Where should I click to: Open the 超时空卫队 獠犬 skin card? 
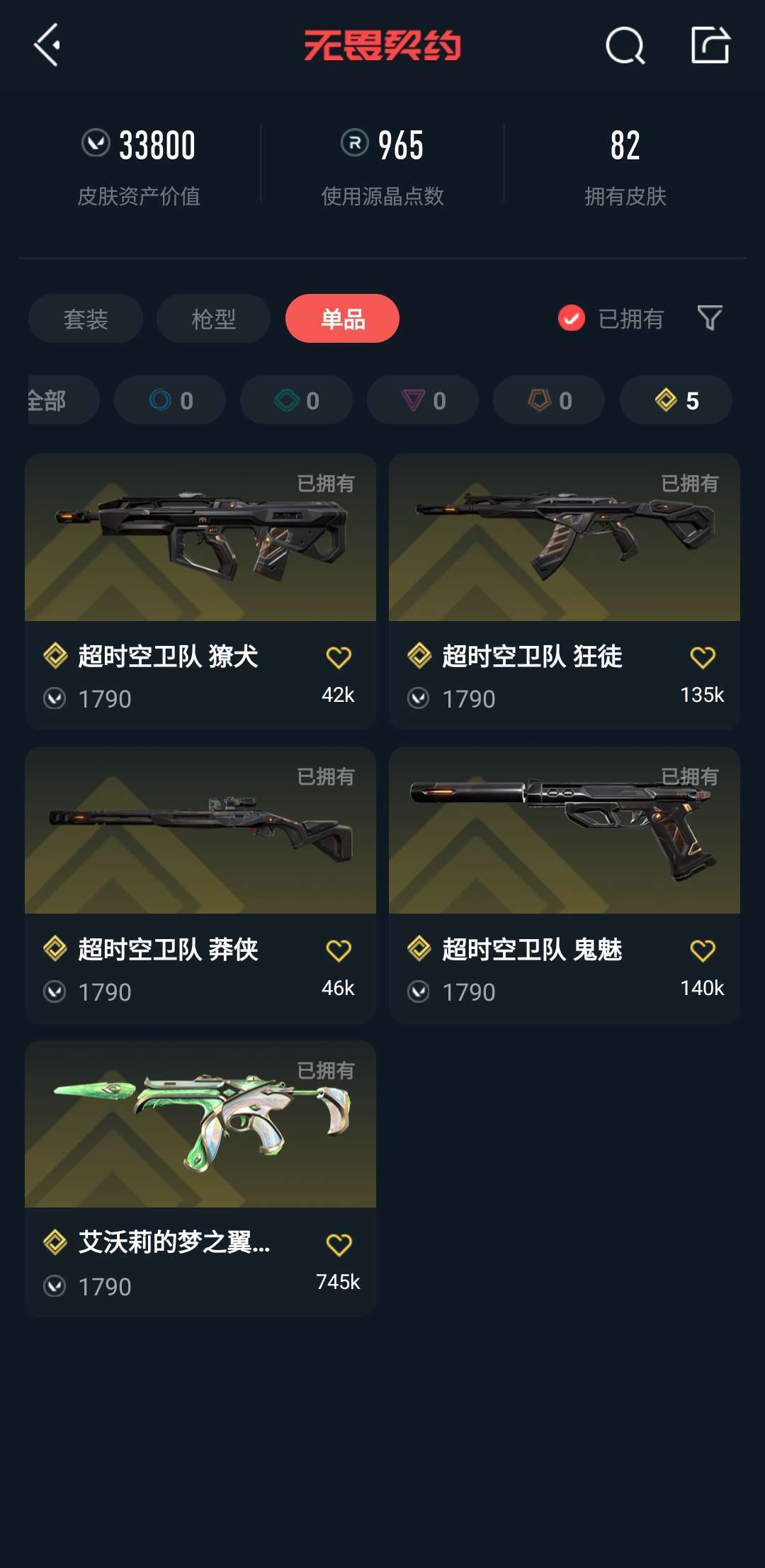coord(200,538)
